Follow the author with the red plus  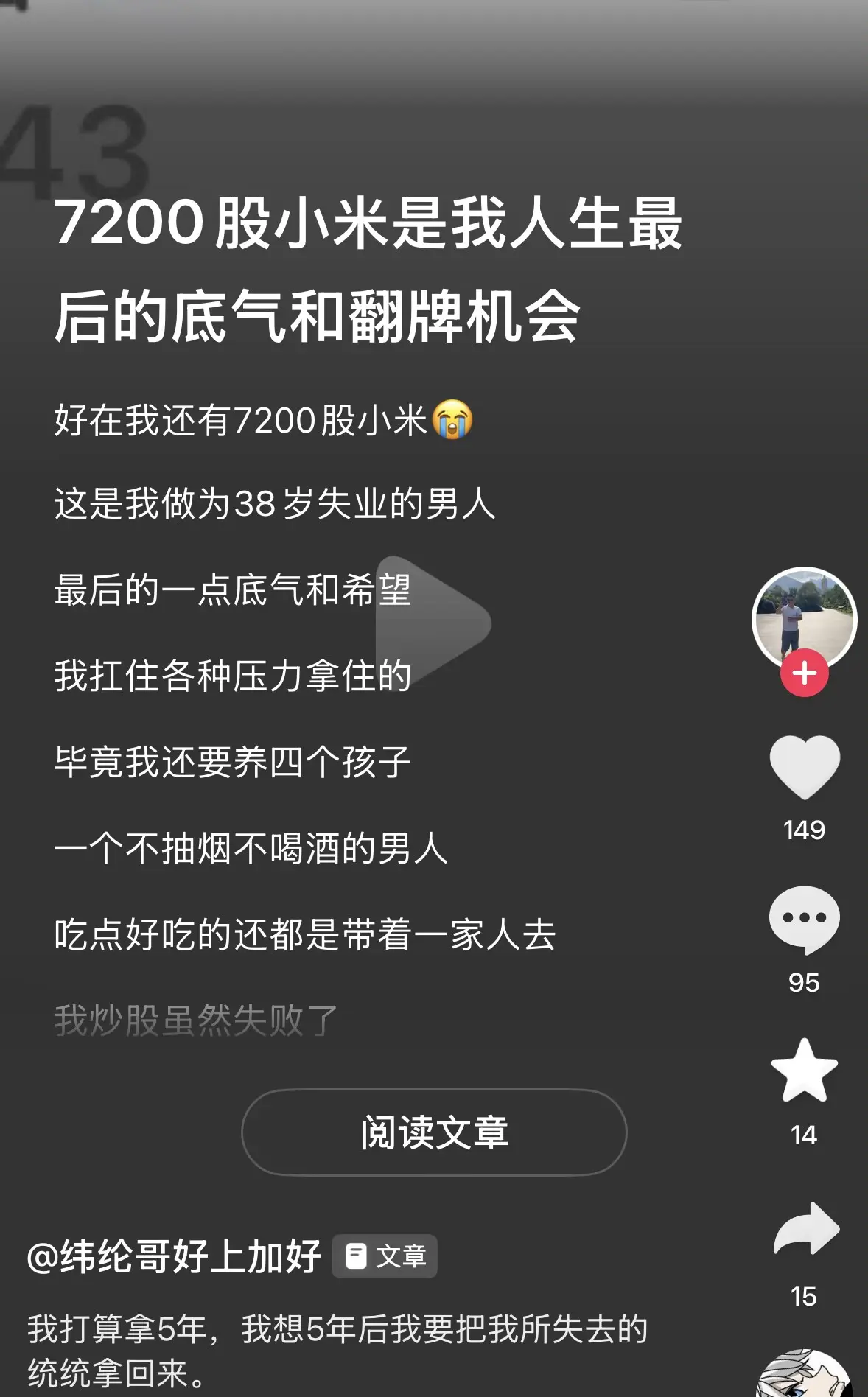tap(805, 673)
